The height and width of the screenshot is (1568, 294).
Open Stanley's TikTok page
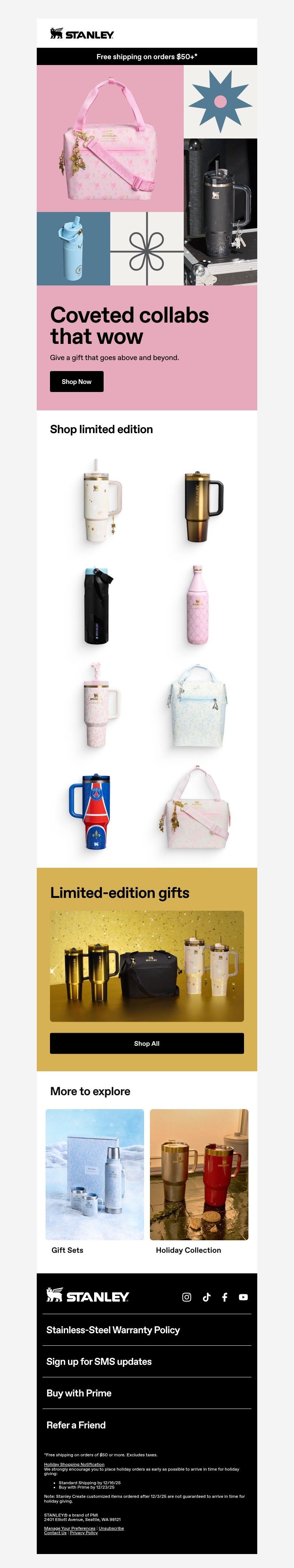(206, 1297)
